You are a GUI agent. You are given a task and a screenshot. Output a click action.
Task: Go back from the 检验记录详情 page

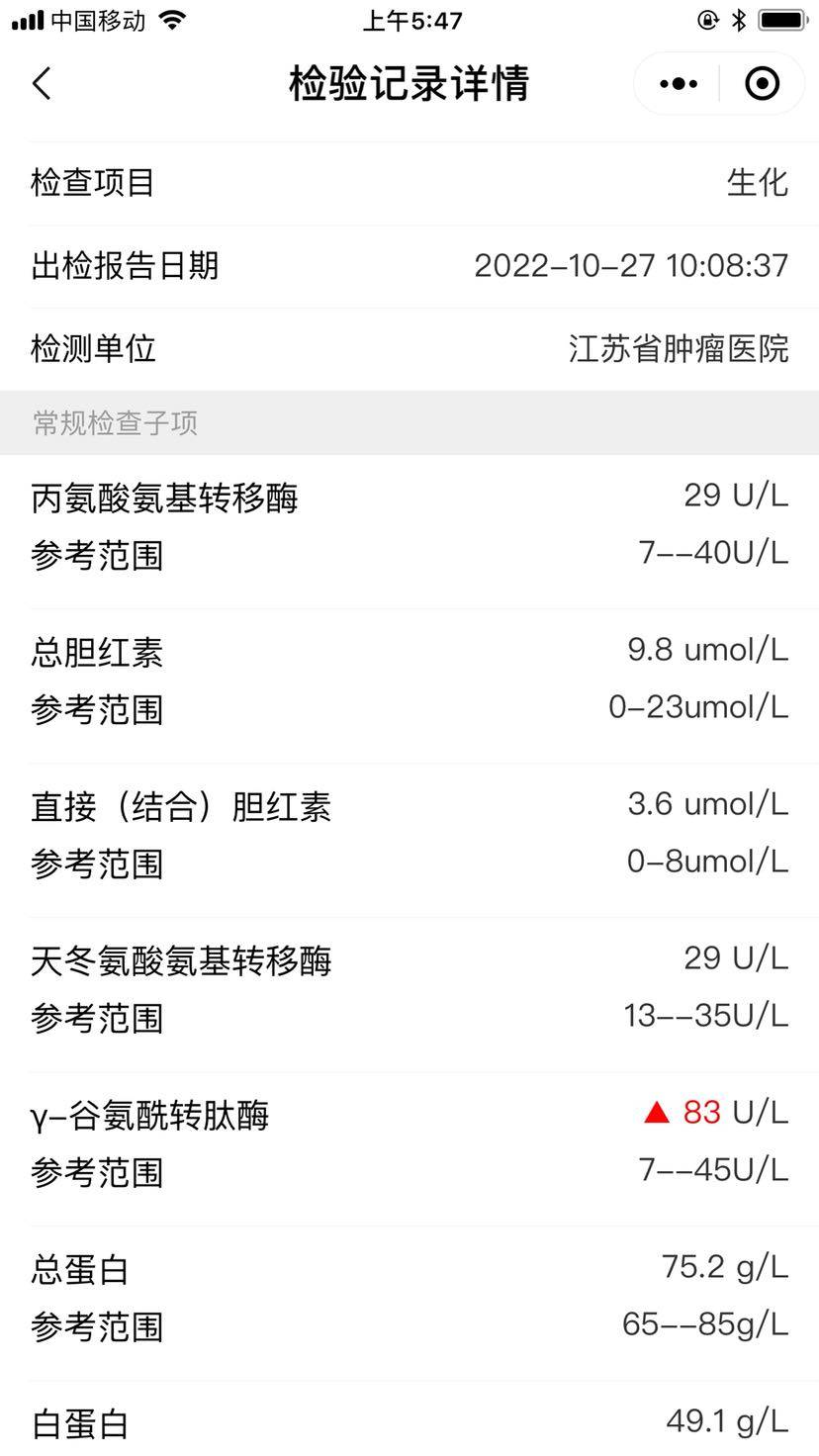coord(42,84)
